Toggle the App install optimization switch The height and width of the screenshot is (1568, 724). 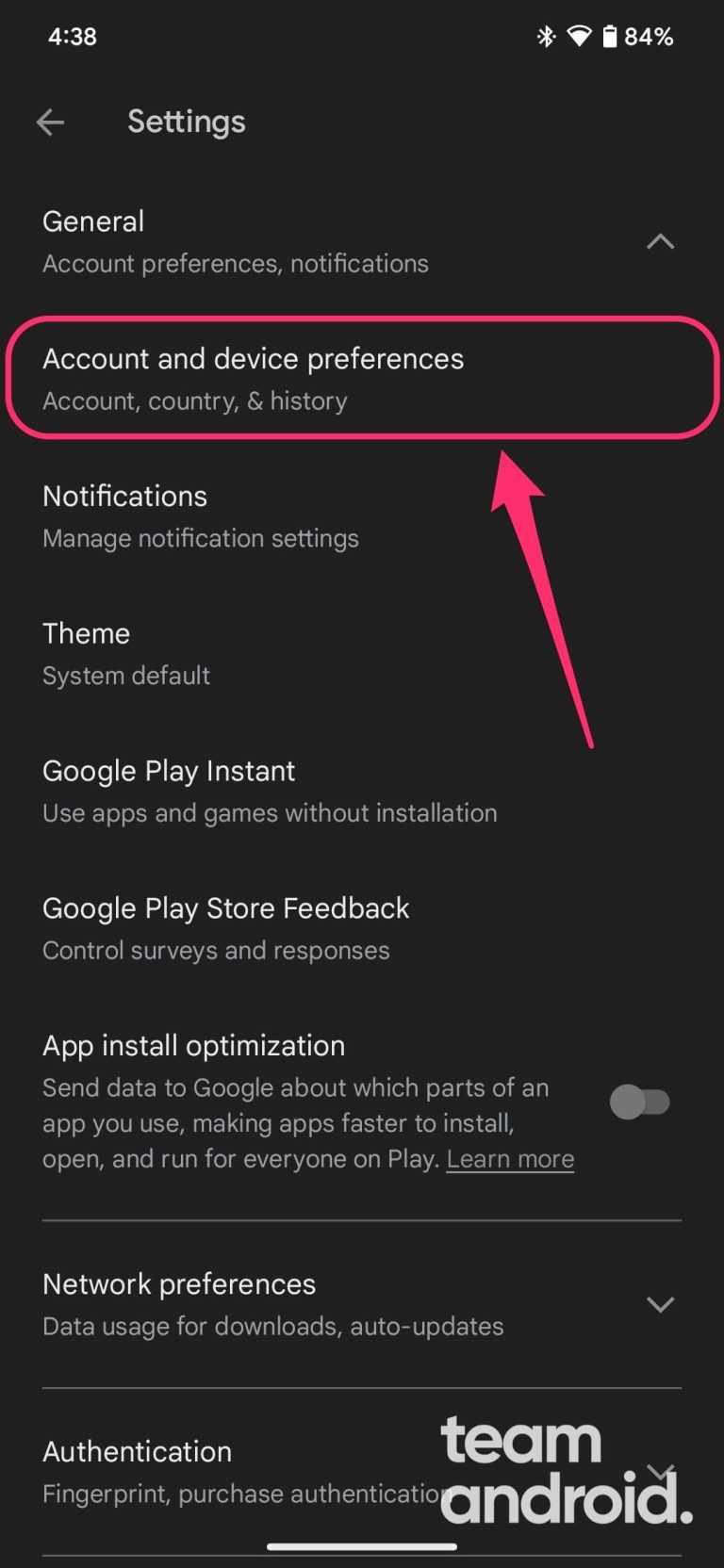tap(641, 1102)
